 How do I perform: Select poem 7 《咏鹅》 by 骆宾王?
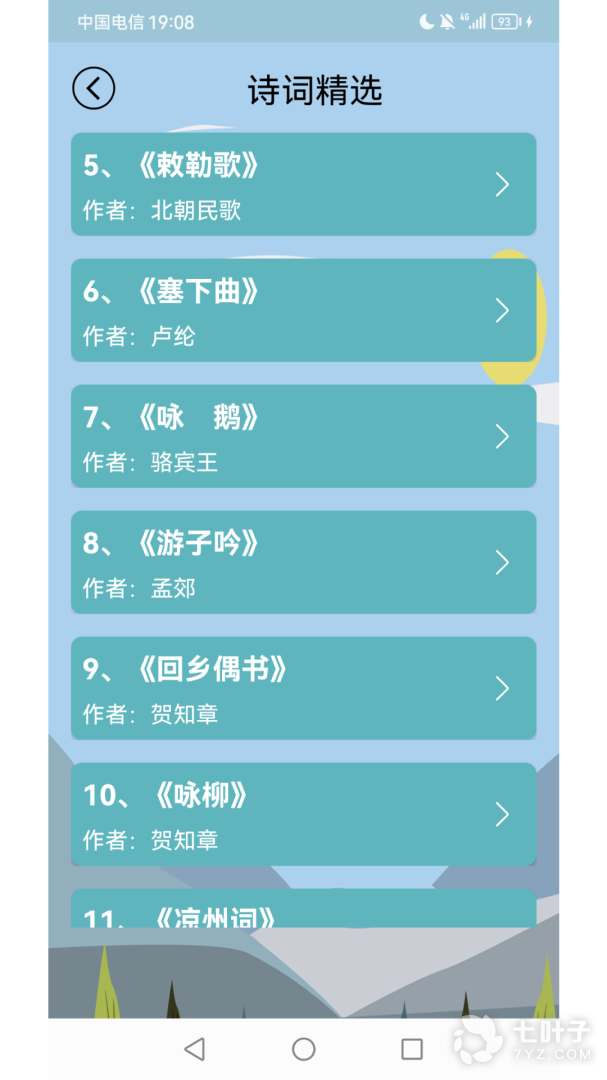coord(303,437)
